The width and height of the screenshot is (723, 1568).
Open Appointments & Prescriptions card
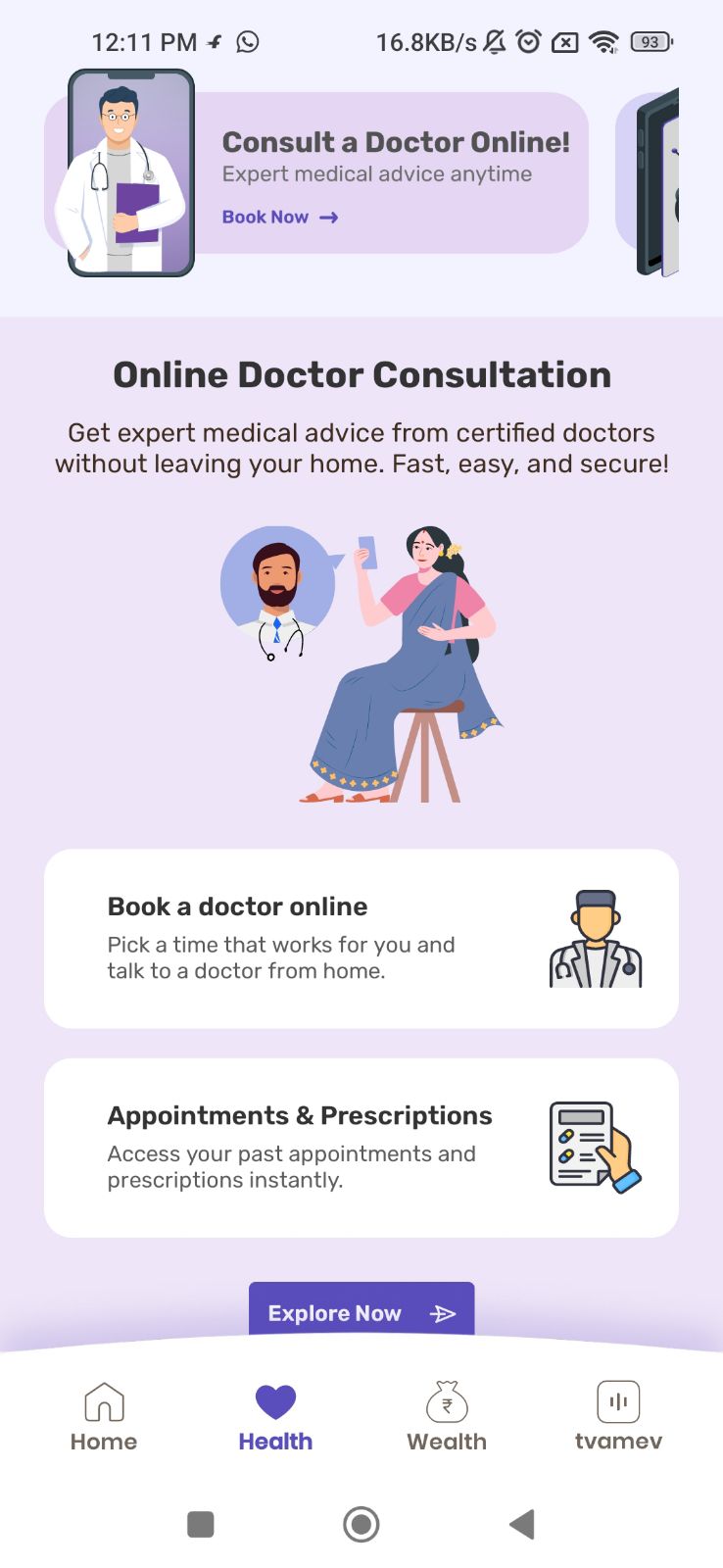coord(361,1147)
